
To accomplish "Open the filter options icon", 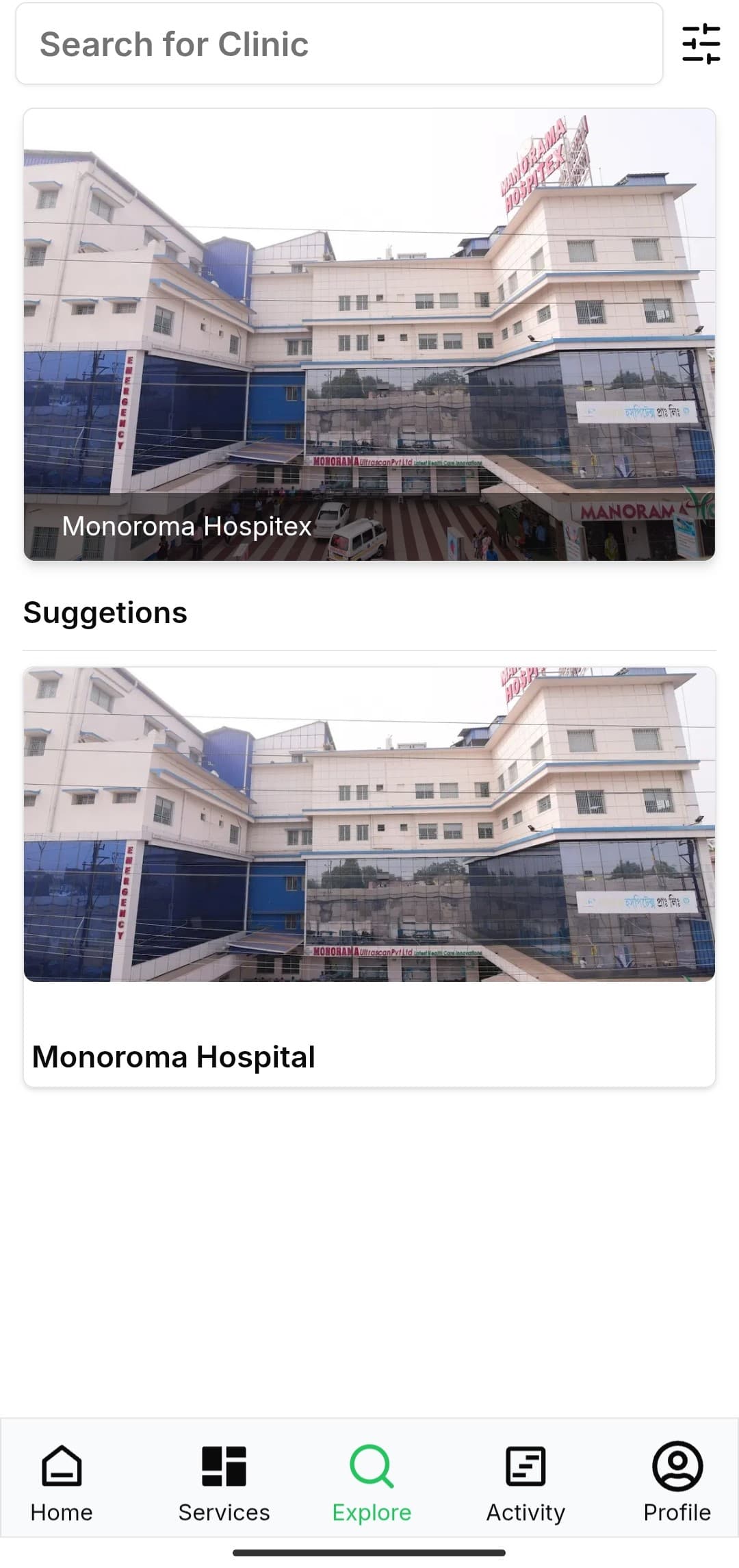I will (701, 44).
